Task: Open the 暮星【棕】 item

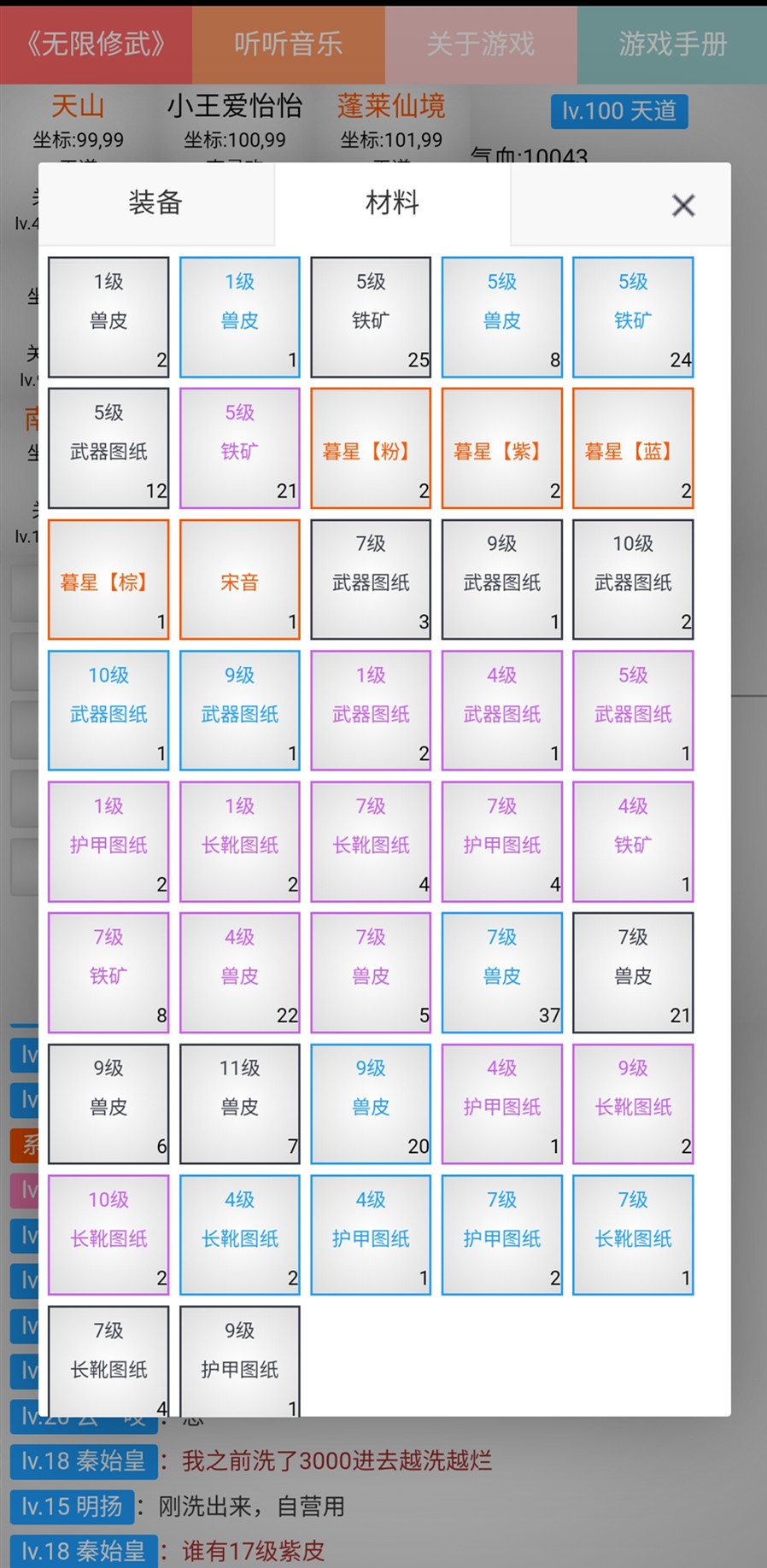Action: coord(108,580)
